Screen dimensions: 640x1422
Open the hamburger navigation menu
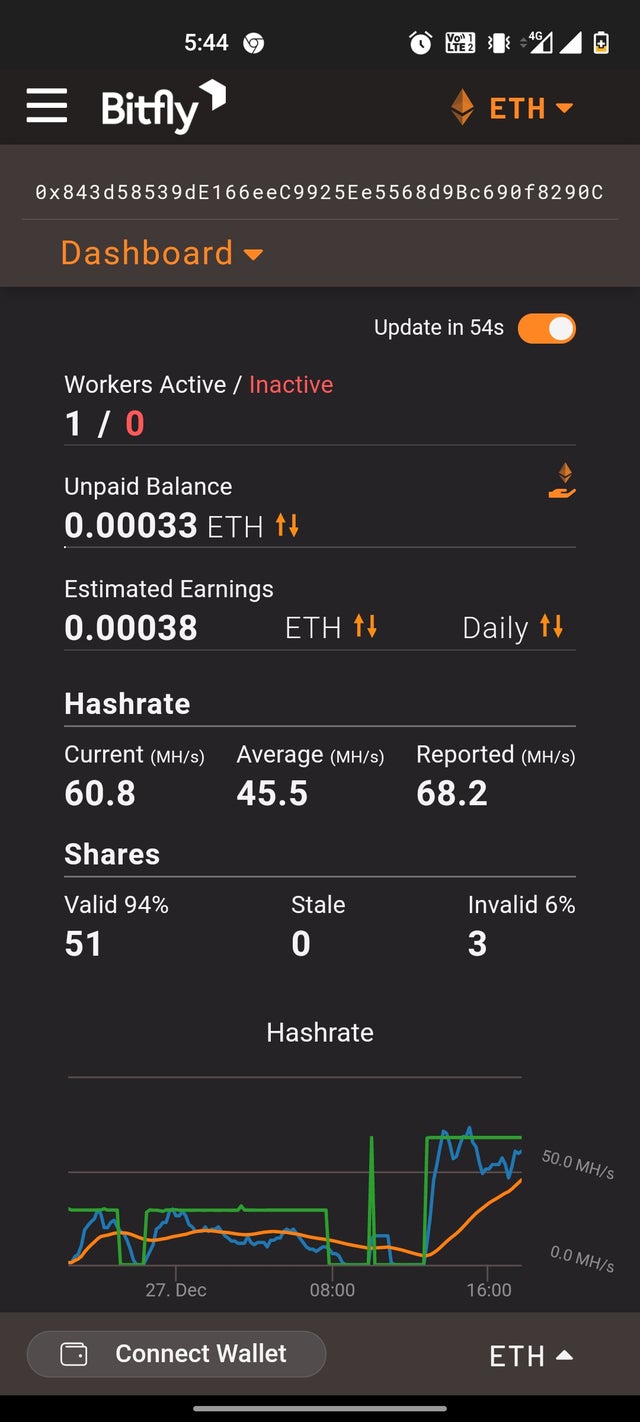[x=47, y=106]
